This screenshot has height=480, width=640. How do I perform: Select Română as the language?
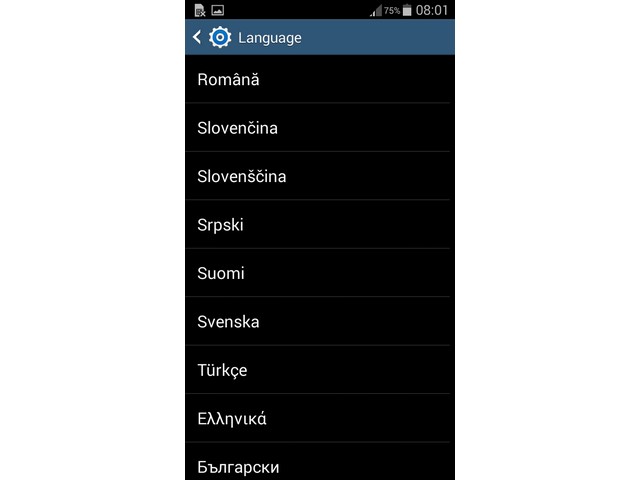coord(318,80)
